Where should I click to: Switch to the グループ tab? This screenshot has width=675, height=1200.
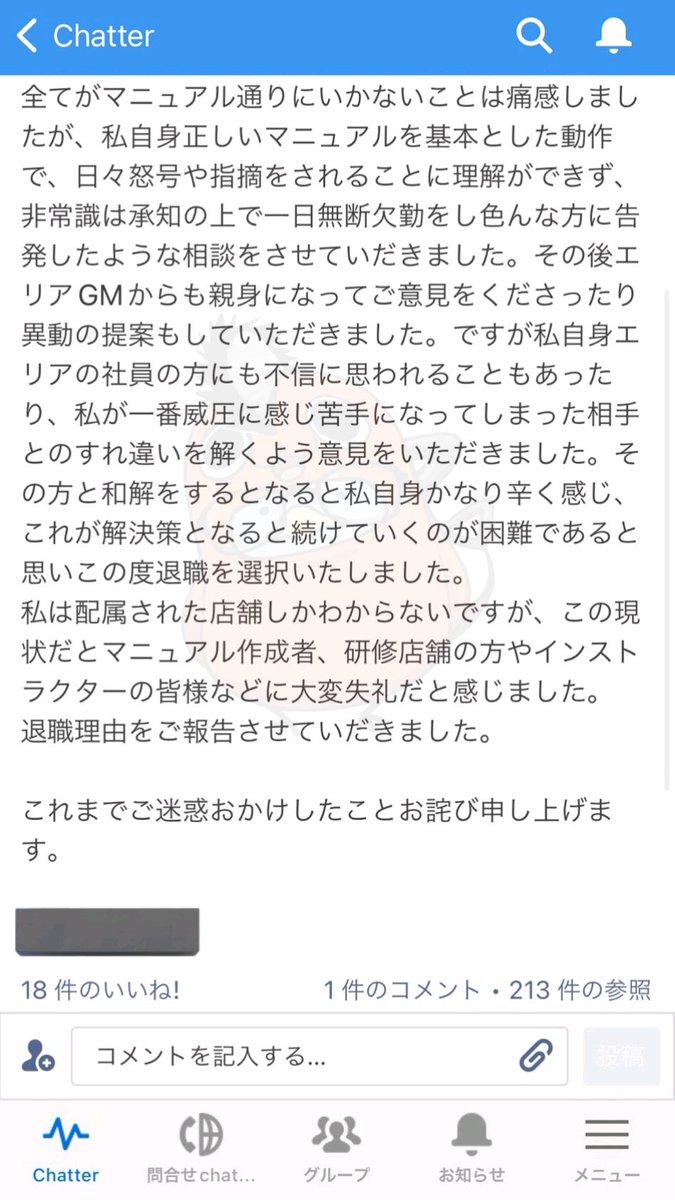point(336,1151)
